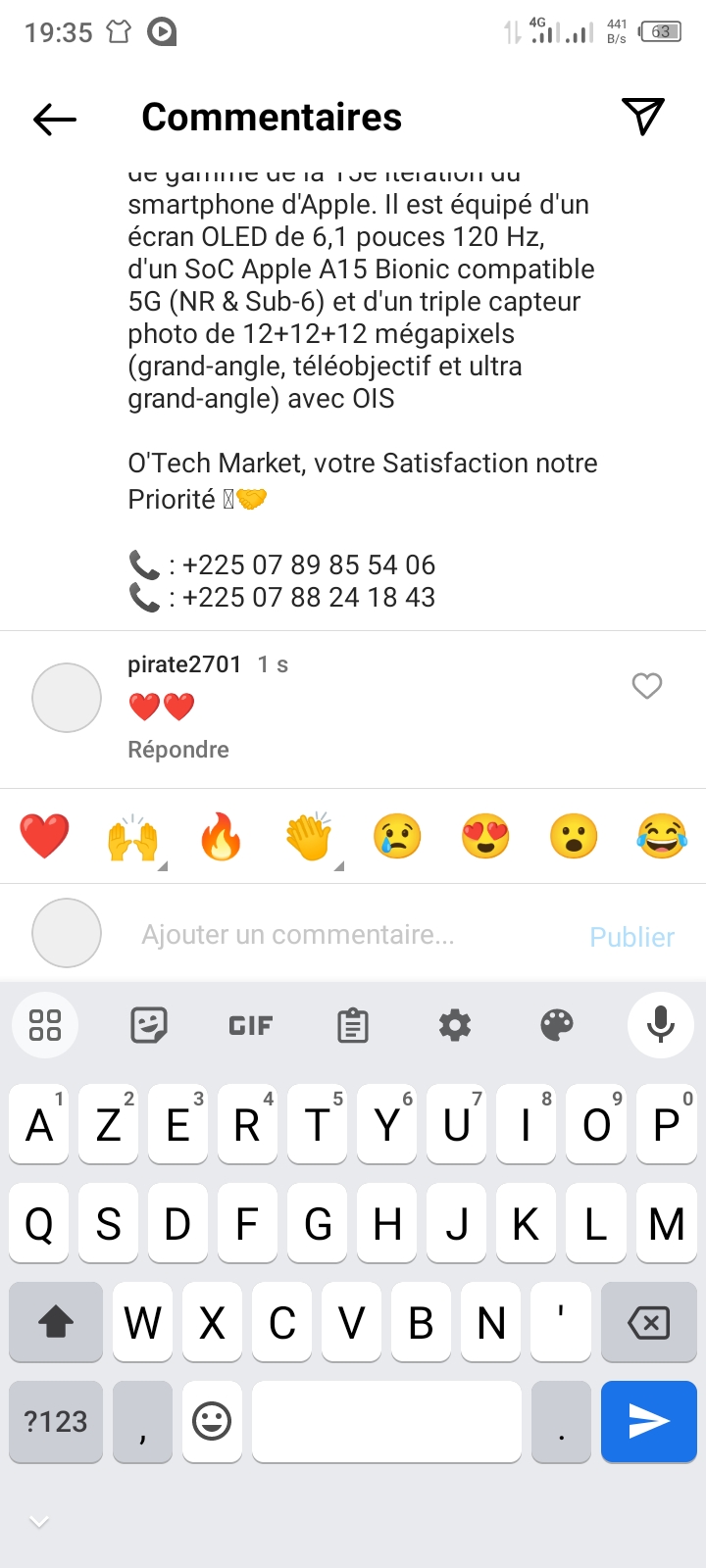The height and width of the screenshot is (1568, 706).
Task: Insert the heart-eyes quick emoji
Action: pos(485,836)
